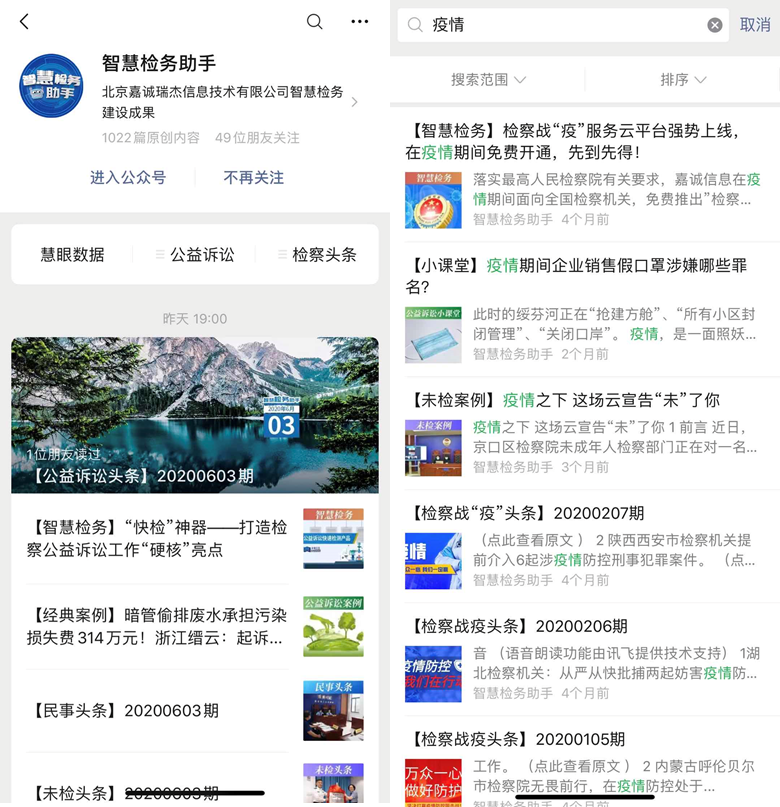This screenshot has width=780, height=807.
Task: Select the 慧眼数据 menu icon
Action: click(x=70, y=255)
